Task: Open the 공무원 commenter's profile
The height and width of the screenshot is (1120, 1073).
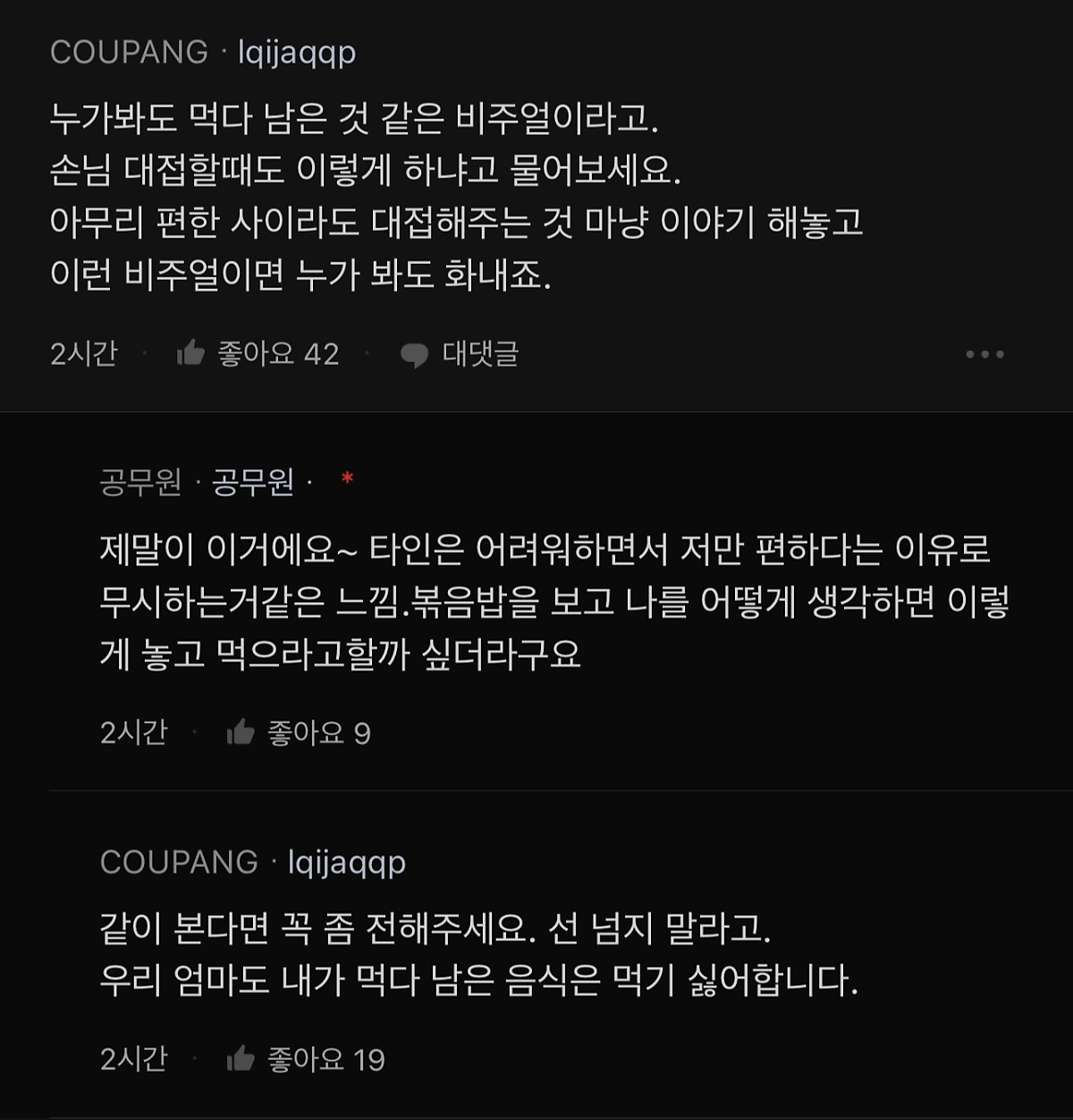Action: coord(253,483)
